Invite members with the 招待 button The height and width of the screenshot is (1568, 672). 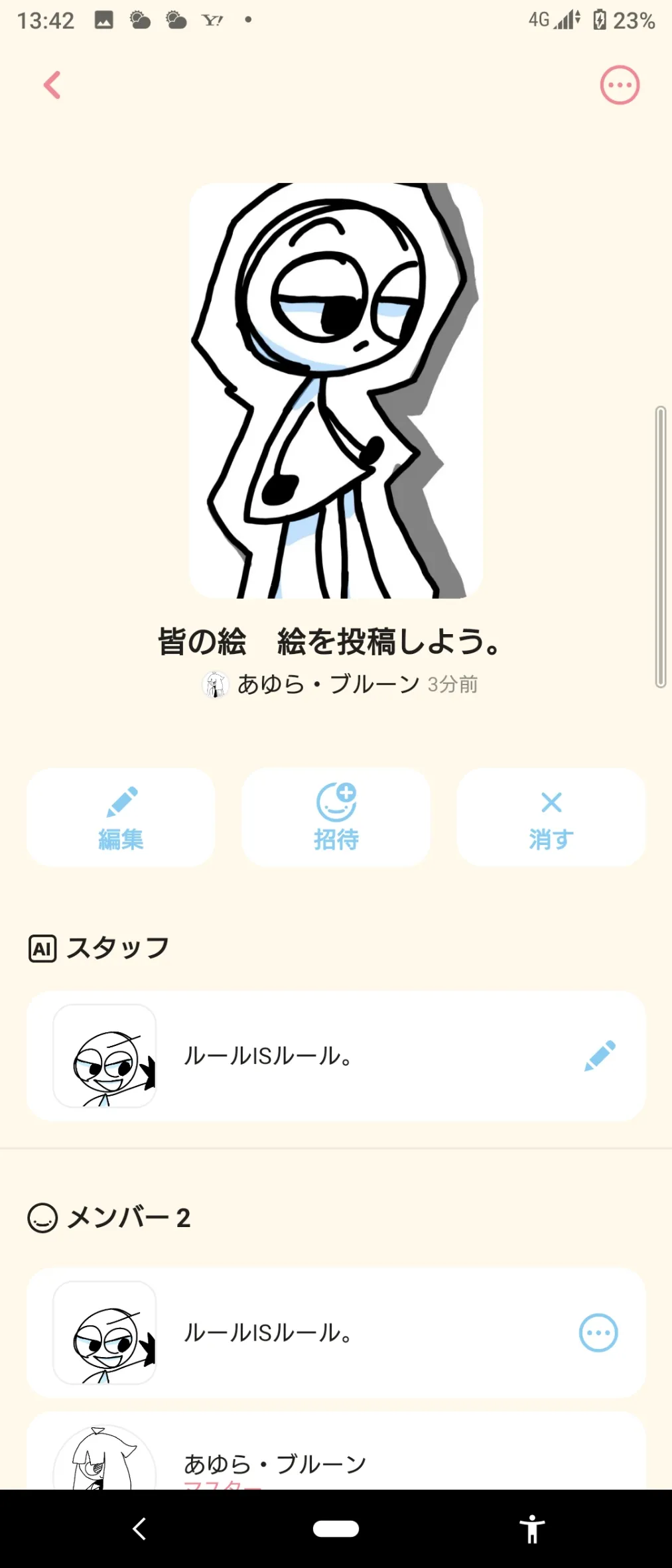click(336, 817)
